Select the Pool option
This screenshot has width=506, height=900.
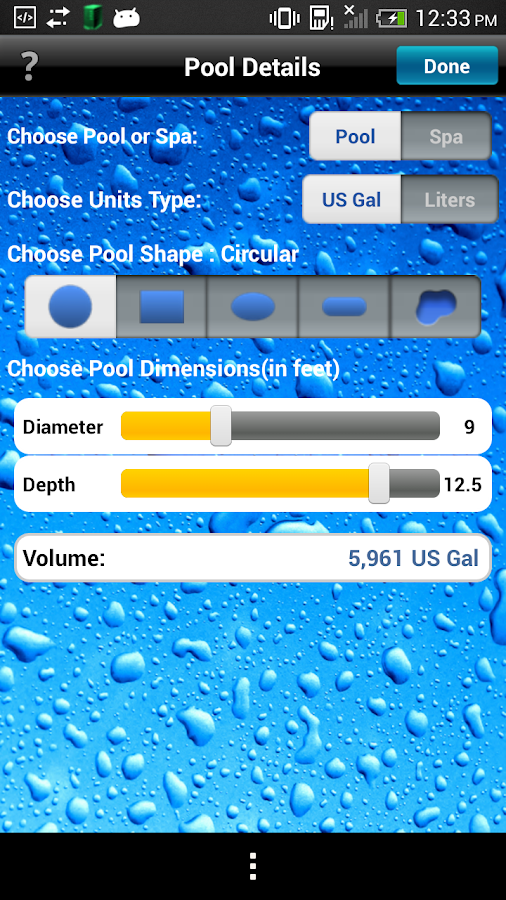355,136
